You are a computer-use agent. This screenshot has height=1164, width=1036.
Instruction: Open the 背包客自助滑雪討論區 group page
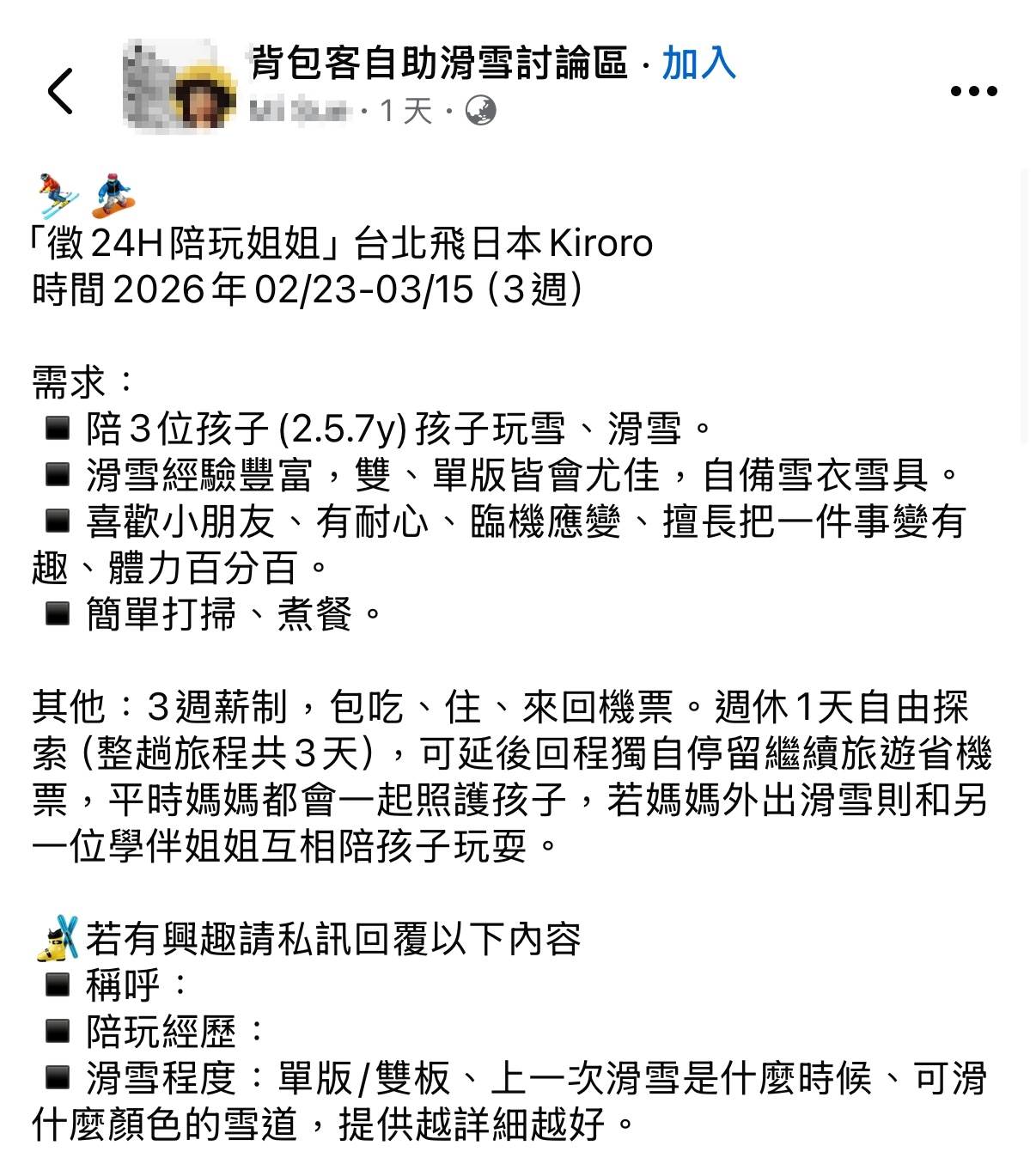pyautogui.click(x=439, y=64)
